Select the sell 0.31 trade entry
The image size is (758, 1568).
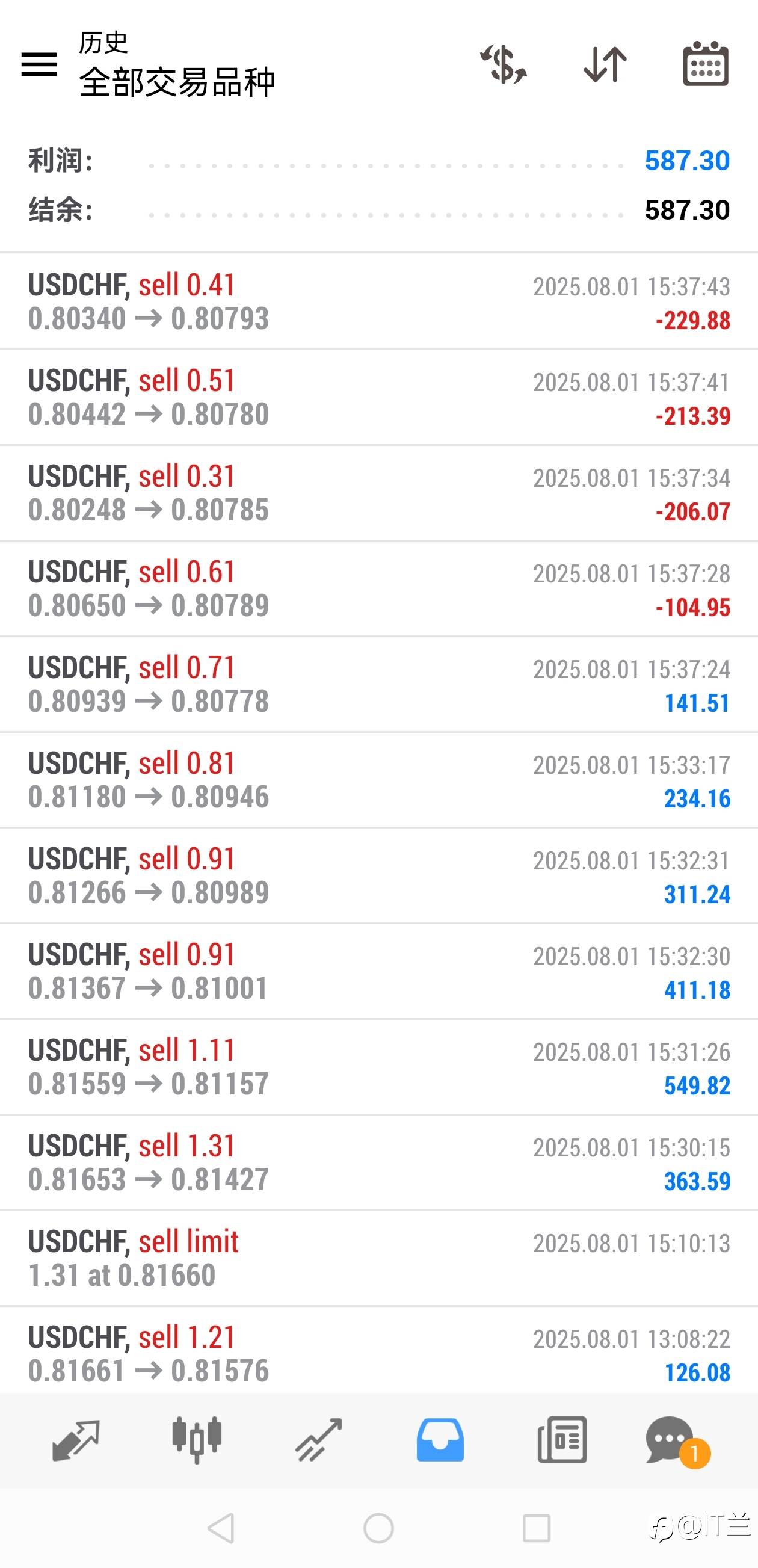pyautogui.click(x=378, y=492)
